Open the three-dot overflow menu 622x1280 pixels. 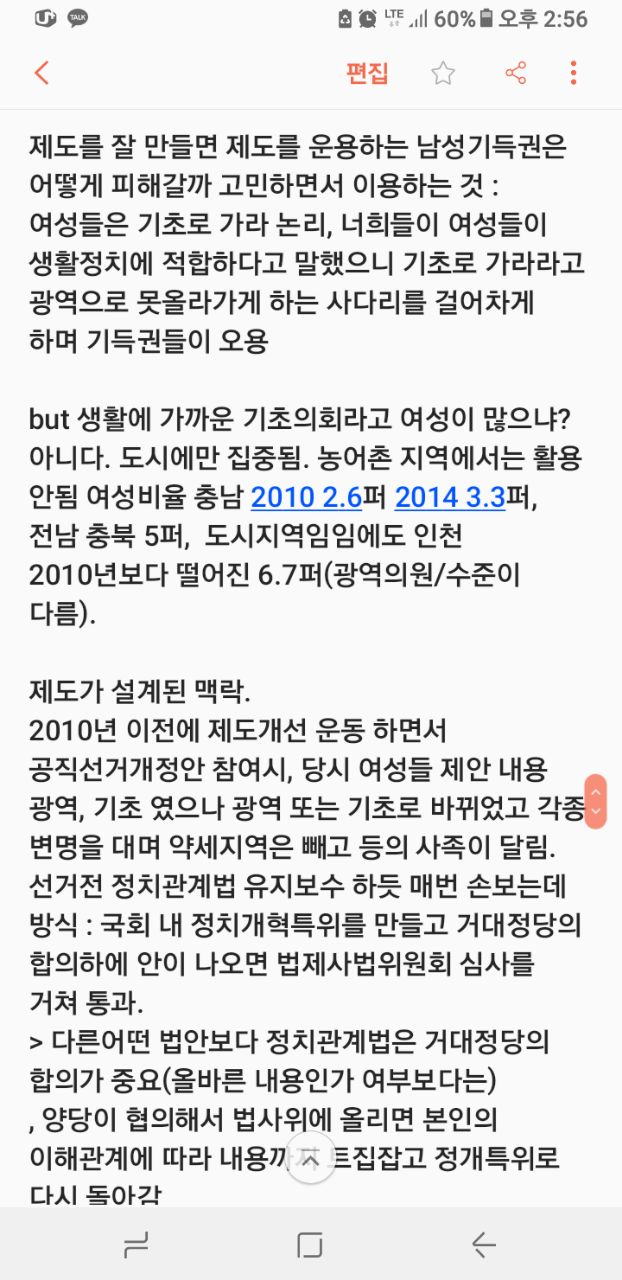coord(573,73)
